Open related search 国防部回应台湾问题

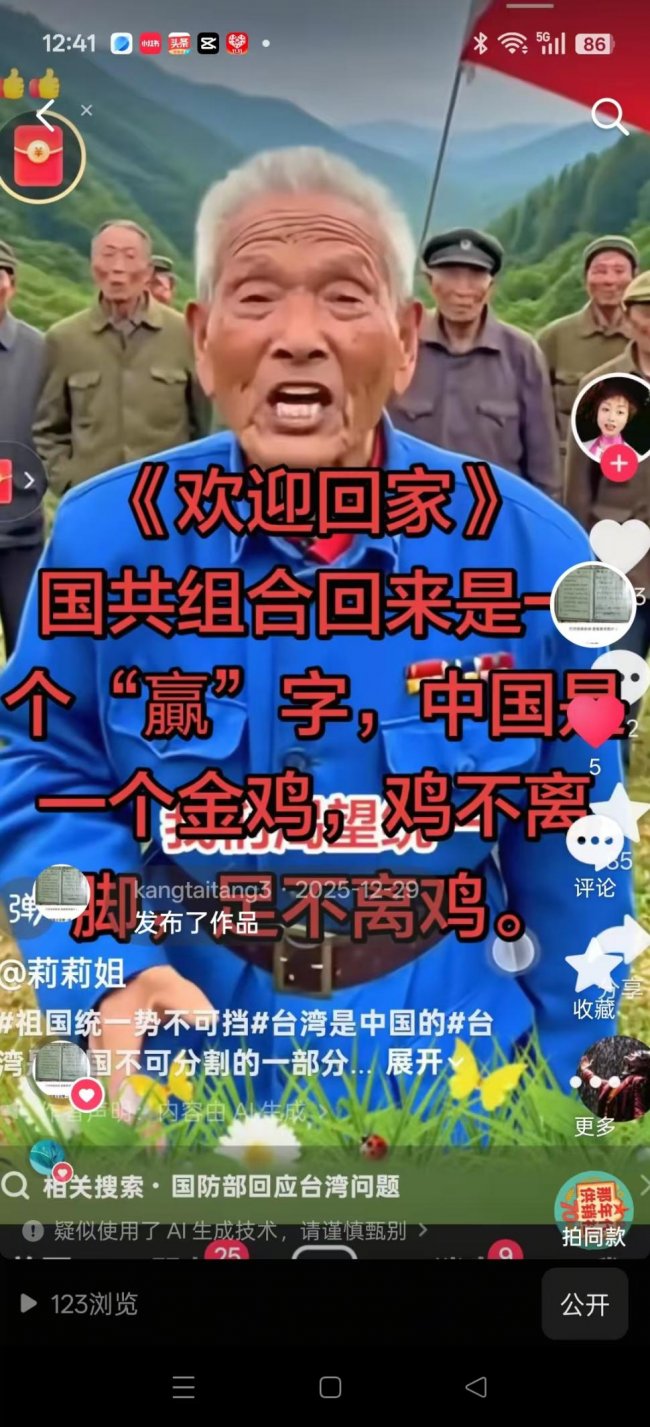click(x=285, y=1187)
